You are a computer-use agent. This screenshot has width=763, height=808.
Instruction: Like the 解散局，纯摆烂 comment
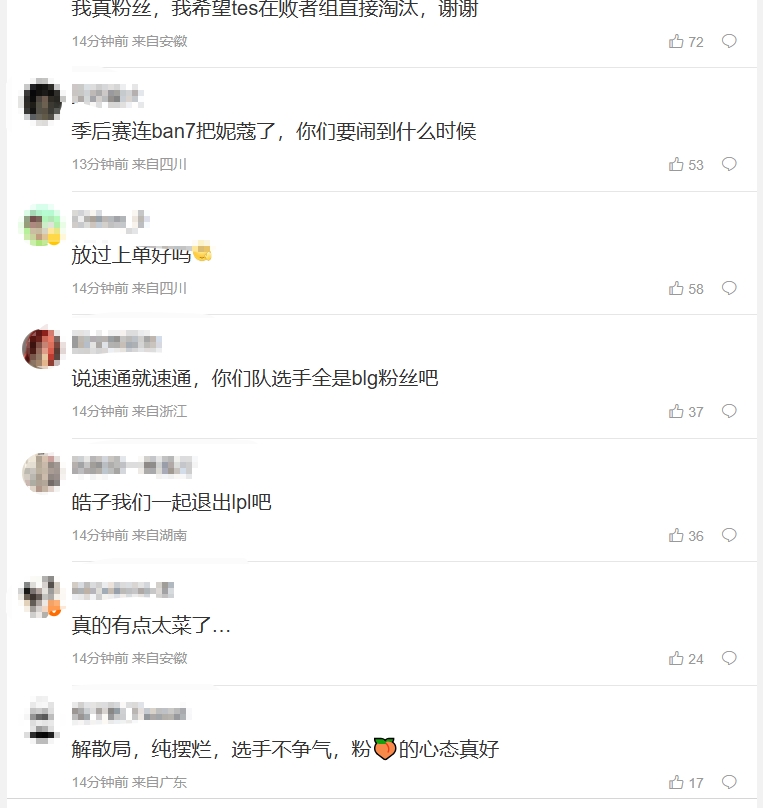pos(677,782)
